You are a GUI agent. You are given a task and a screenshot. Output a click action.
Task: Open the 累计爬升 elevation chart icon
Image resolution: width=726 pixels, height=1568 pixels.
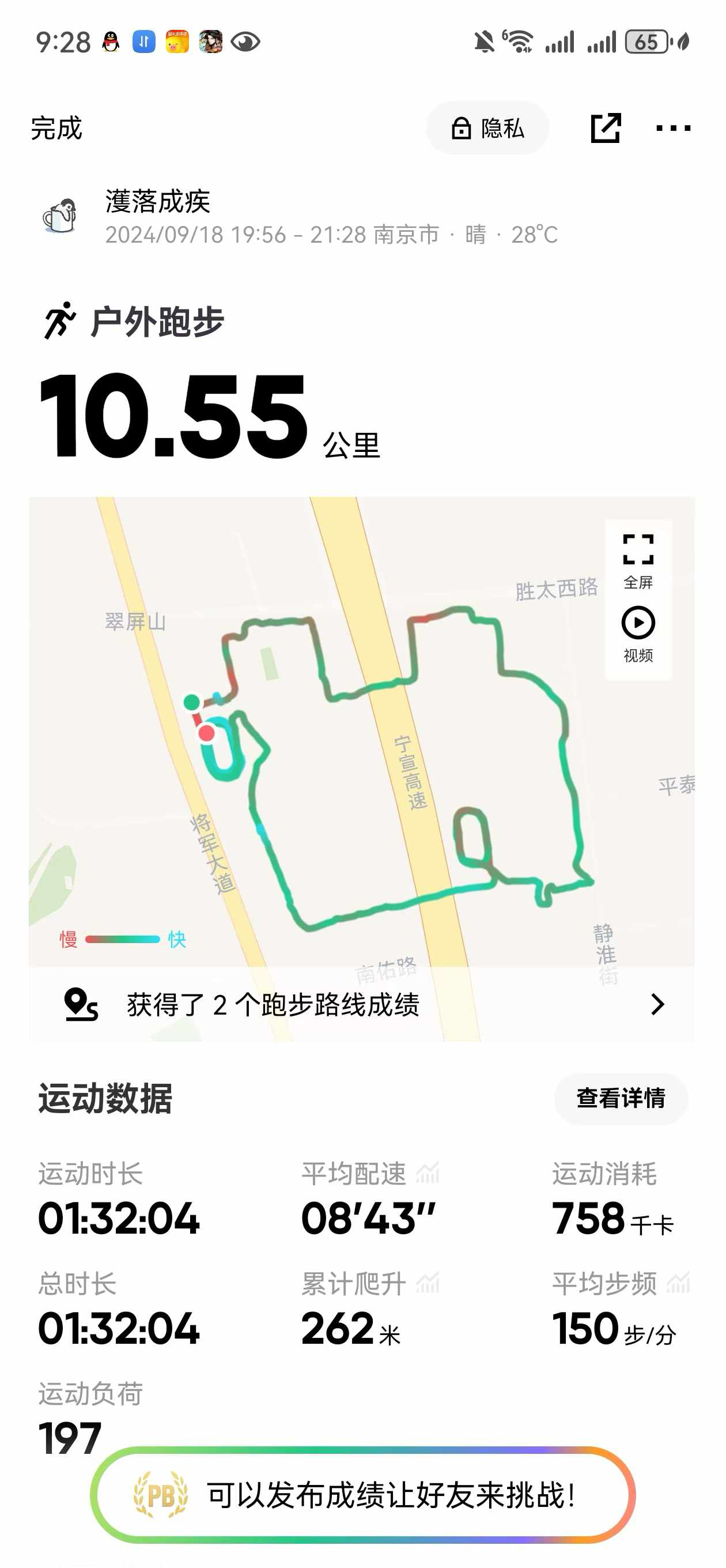coord(428,1283)
